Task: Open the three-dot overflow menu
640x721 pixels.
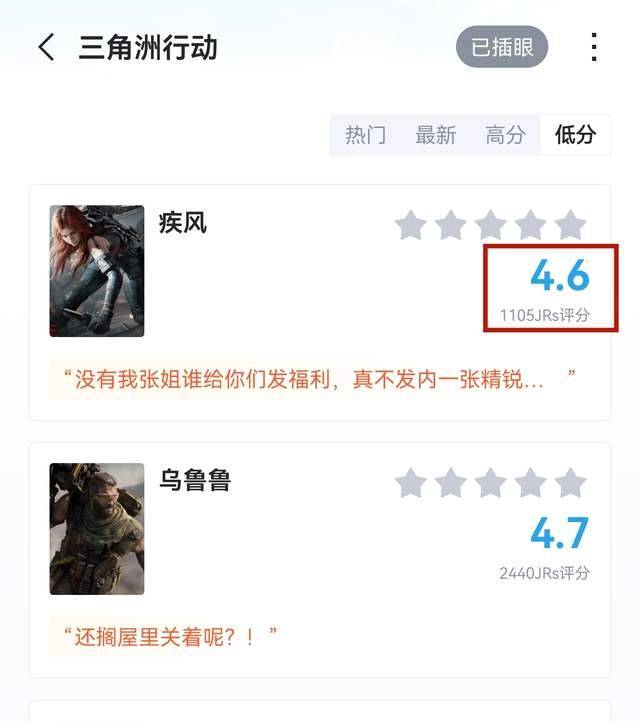Action: (594, 47)
